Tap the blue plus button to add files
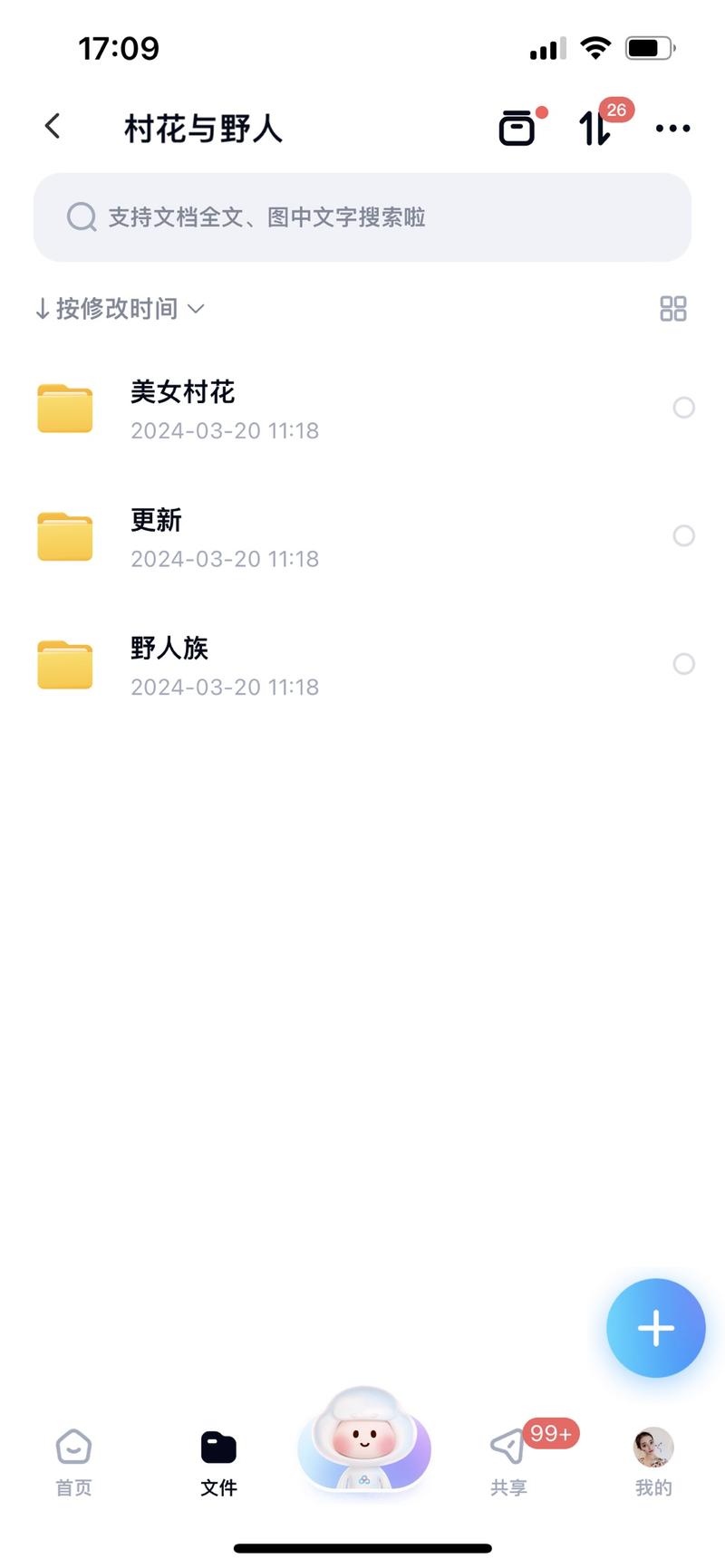 (x=655, y=1327)
